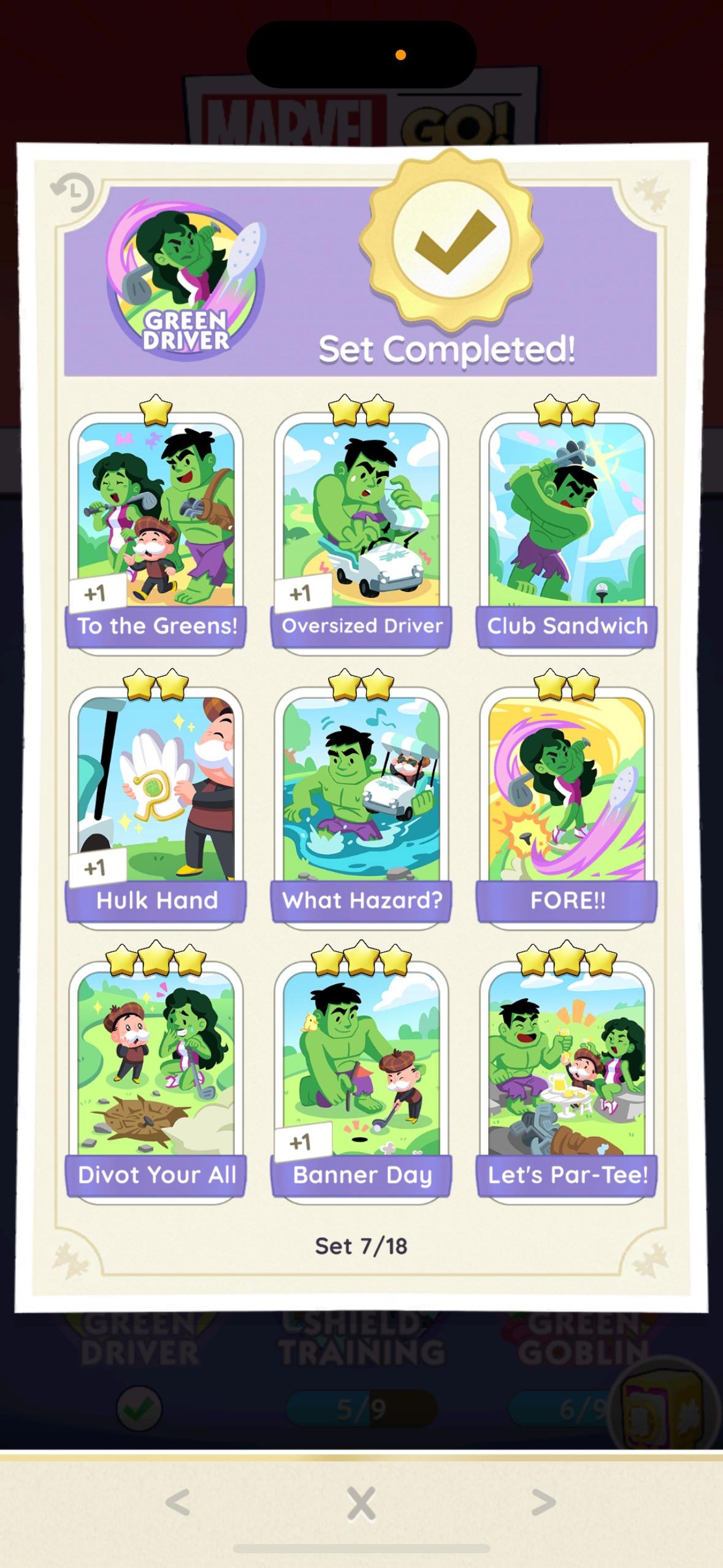The width and height of the screenshot is (723, 1568).
Task: Tap the Set 7/18 label
Action: [361, 1245]
